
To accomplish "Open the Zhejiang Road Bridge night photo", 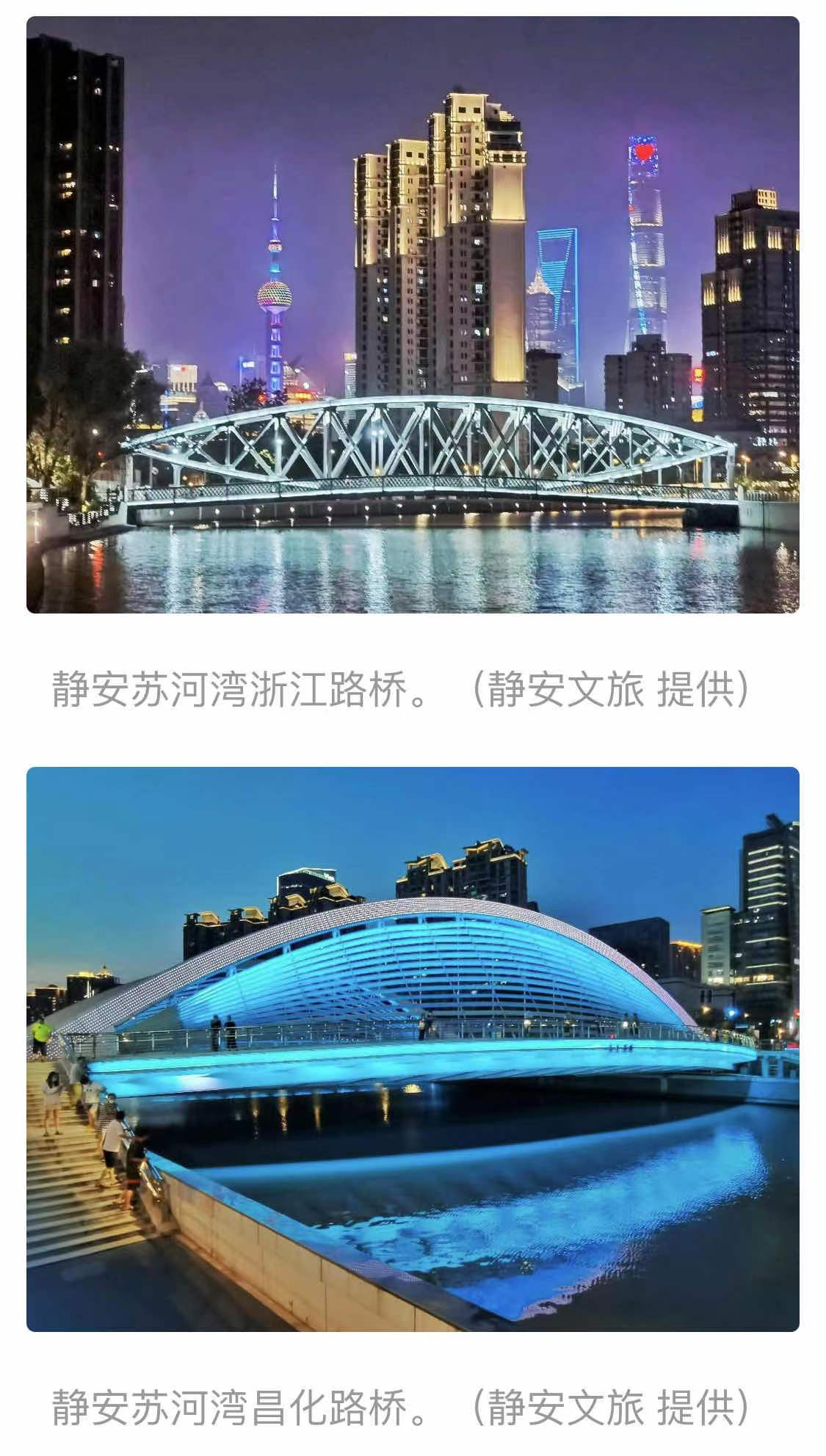I will (413, 314).
